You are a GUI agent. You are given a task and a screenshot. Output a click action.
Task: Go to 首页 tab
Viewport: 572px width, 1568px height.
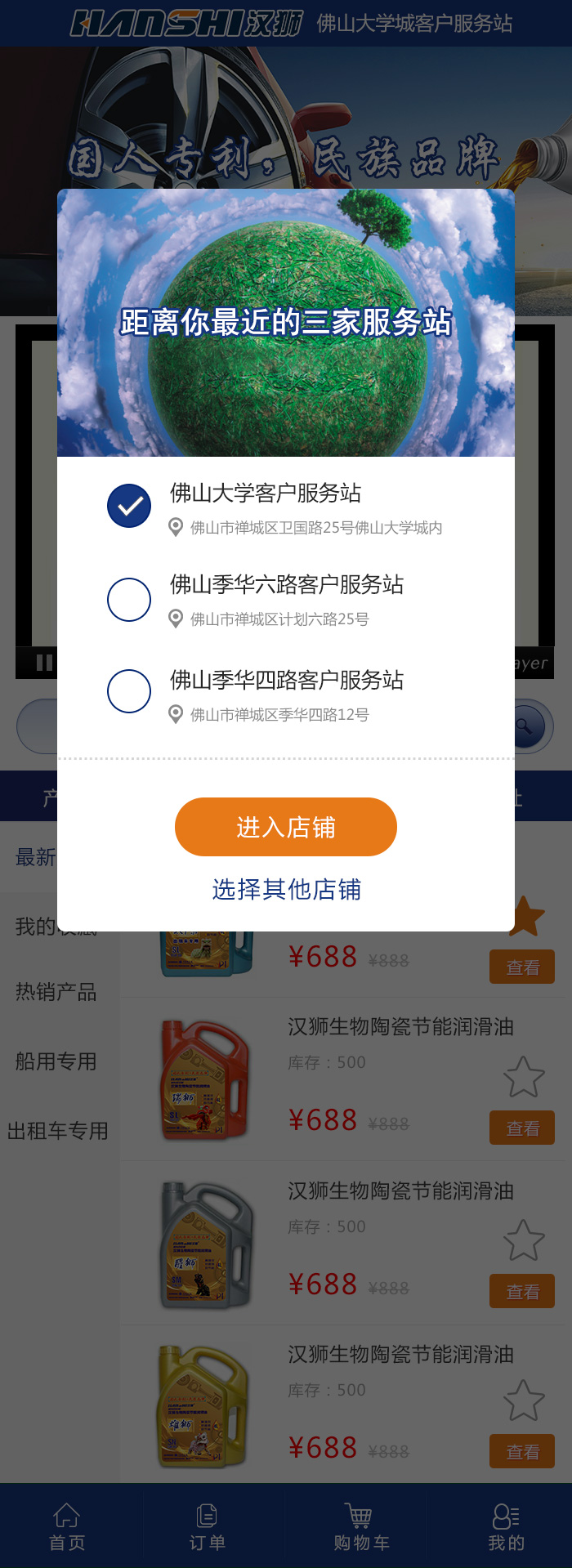[67, 1526]
